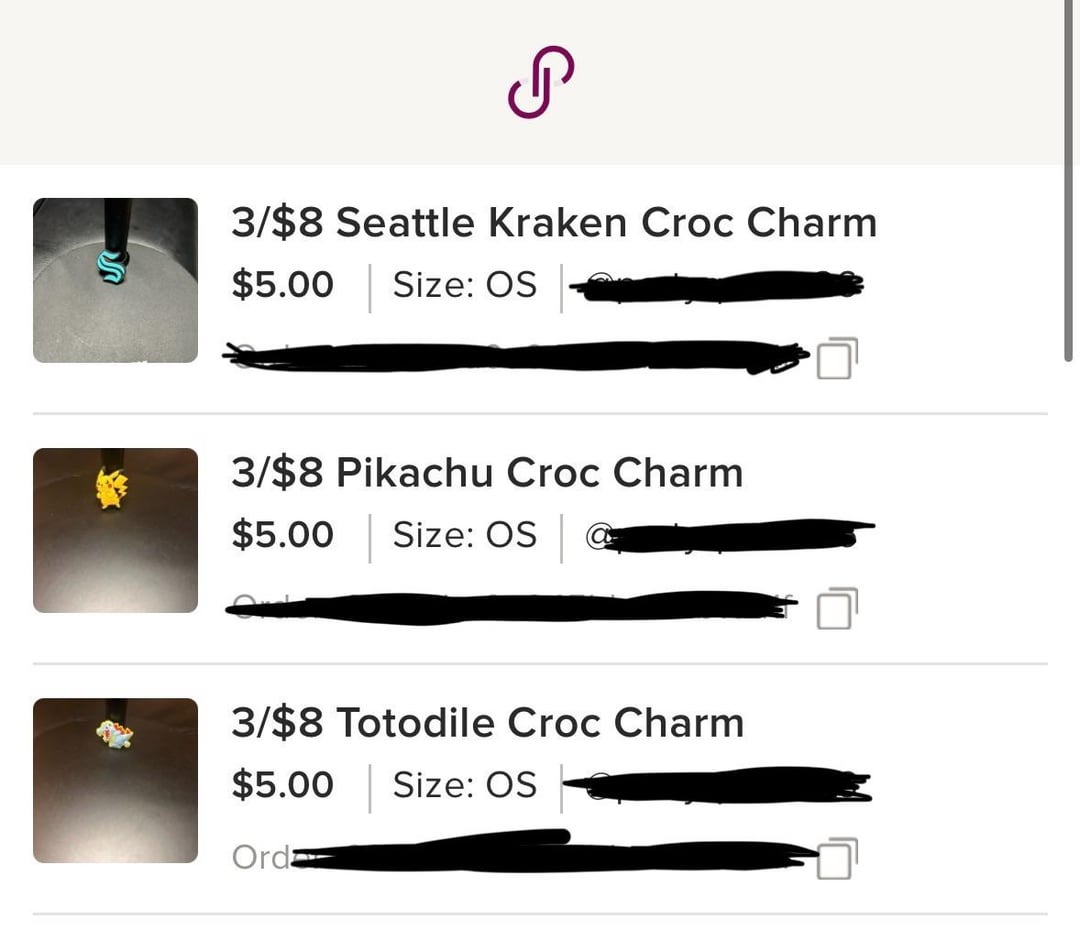Open the Seattle Kraken Croc Charm photo
The height and width of the screenshot is (952, 1080).
[x=115, y=280]
